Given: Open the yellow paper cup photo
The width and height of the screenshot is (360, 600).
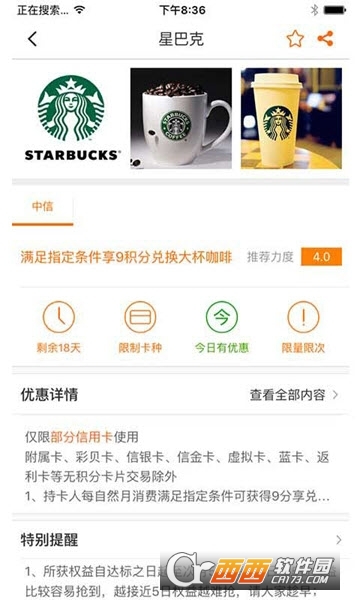Looking at the screenshot, I should tap(291, 118).
